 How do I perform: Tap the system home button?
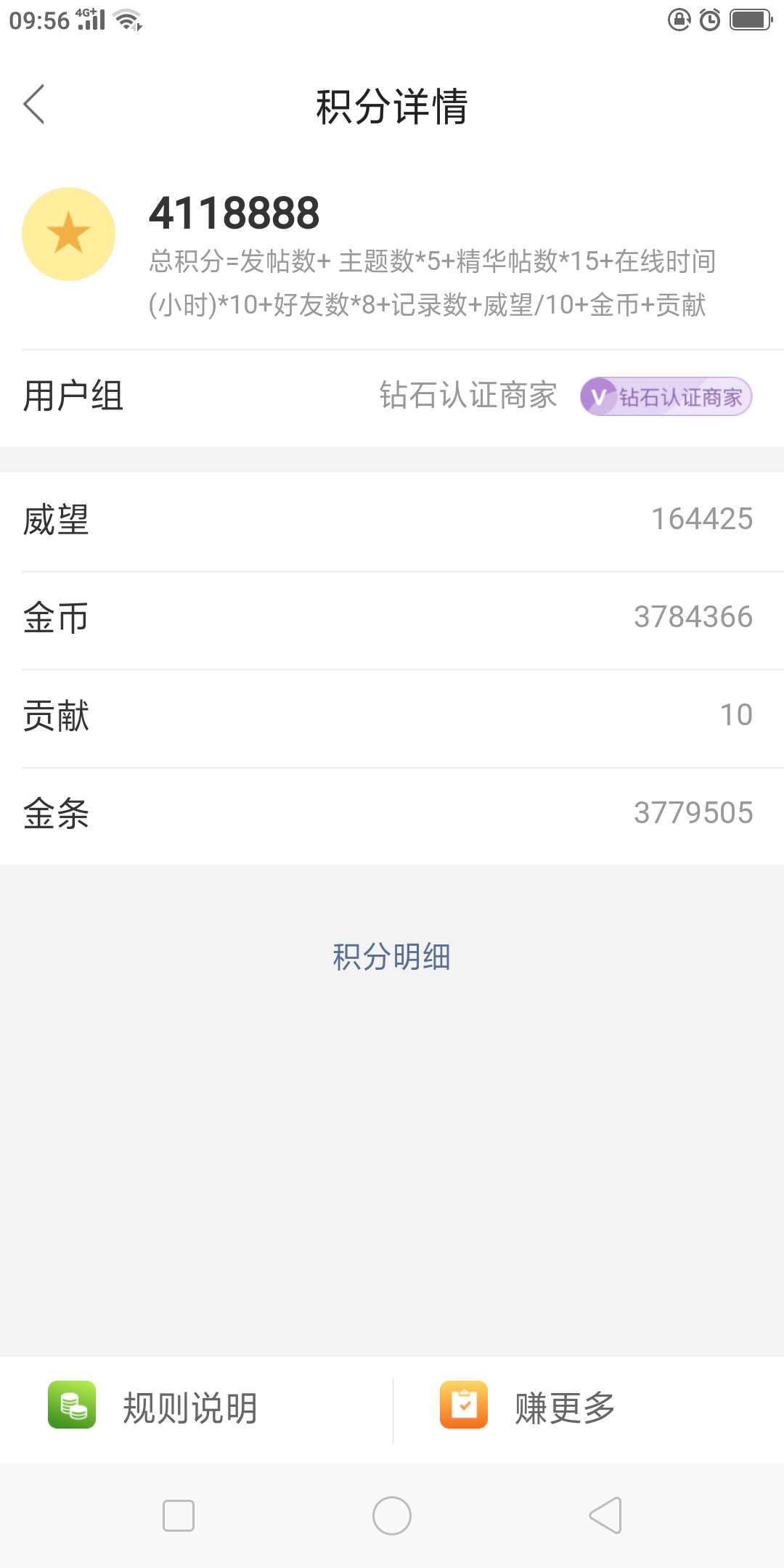(392, 1516)
